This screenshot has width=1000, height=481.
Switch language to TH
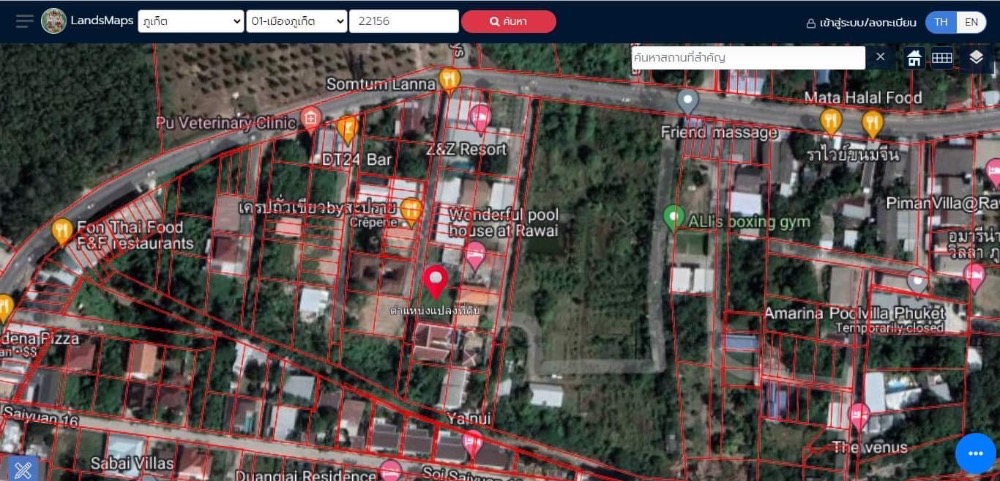click(x=940, y=22)
